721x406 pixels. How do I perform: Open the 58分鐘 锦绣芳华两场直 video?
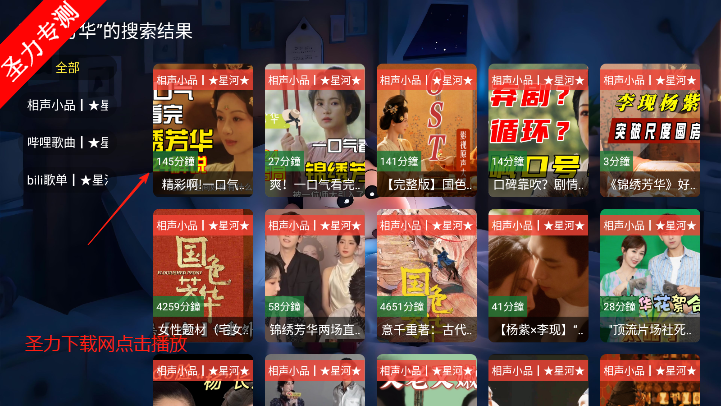(x=315, y=276)
